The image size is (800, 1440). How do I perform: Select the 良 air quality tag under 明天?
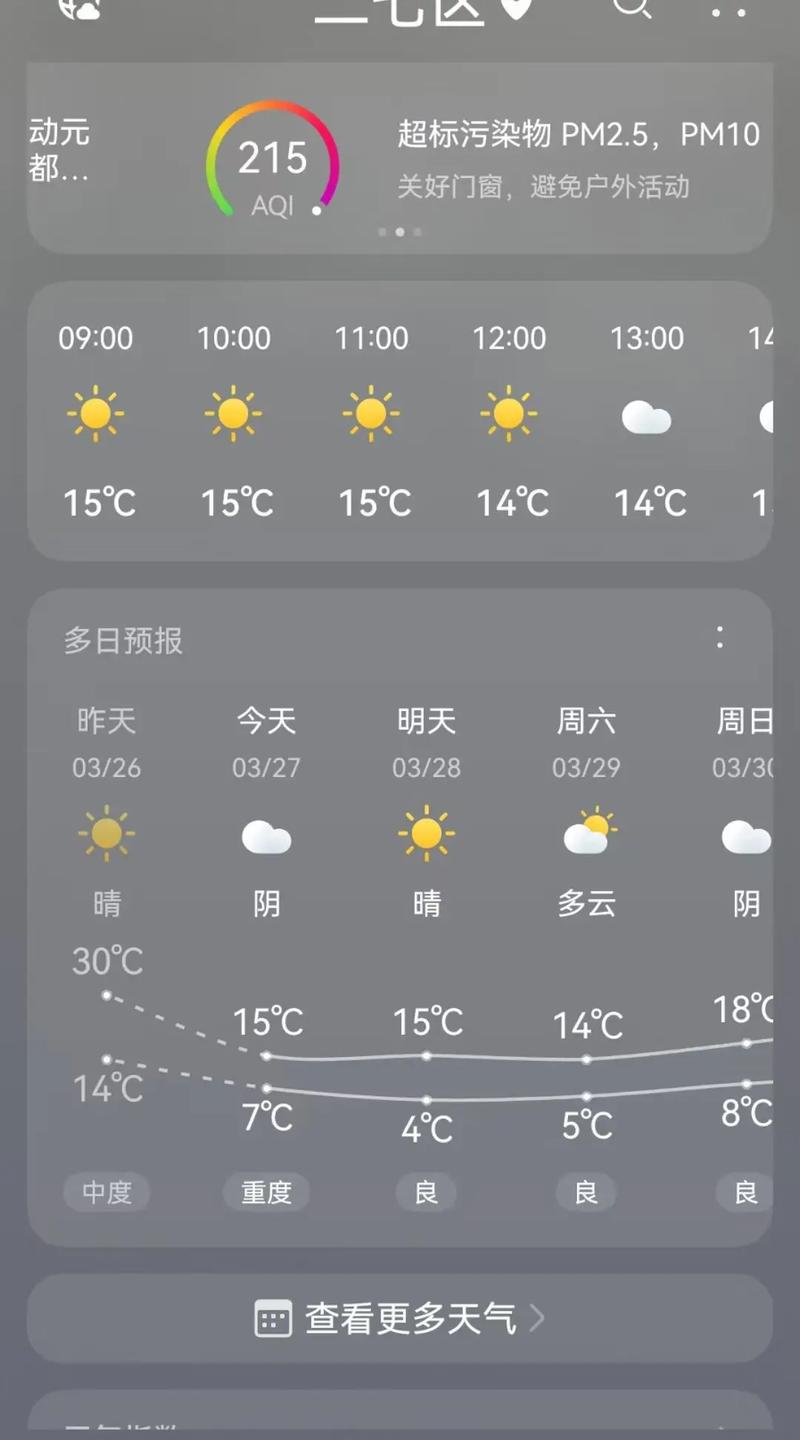point(426,1192)
